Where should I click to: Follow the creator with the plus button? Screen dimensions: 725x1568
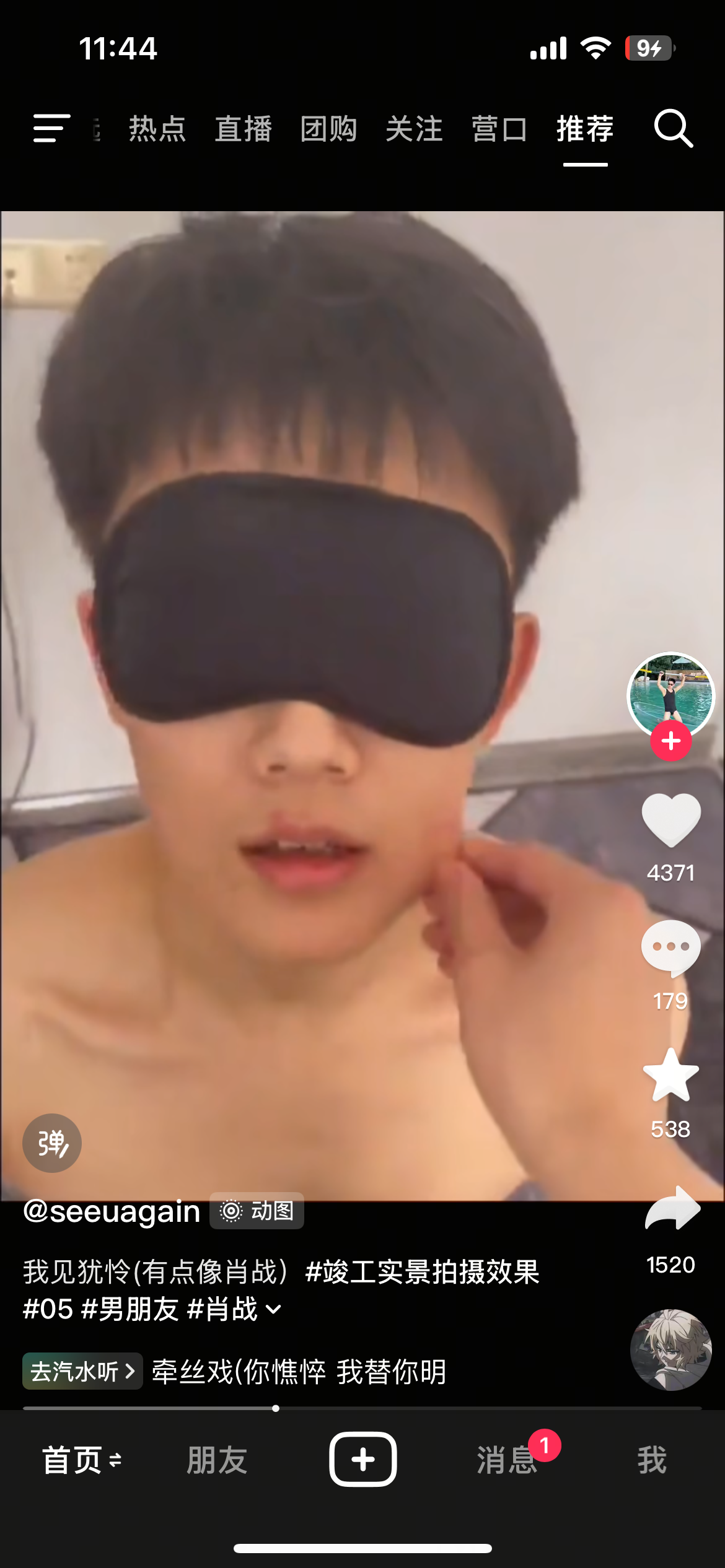click(670, 741)
